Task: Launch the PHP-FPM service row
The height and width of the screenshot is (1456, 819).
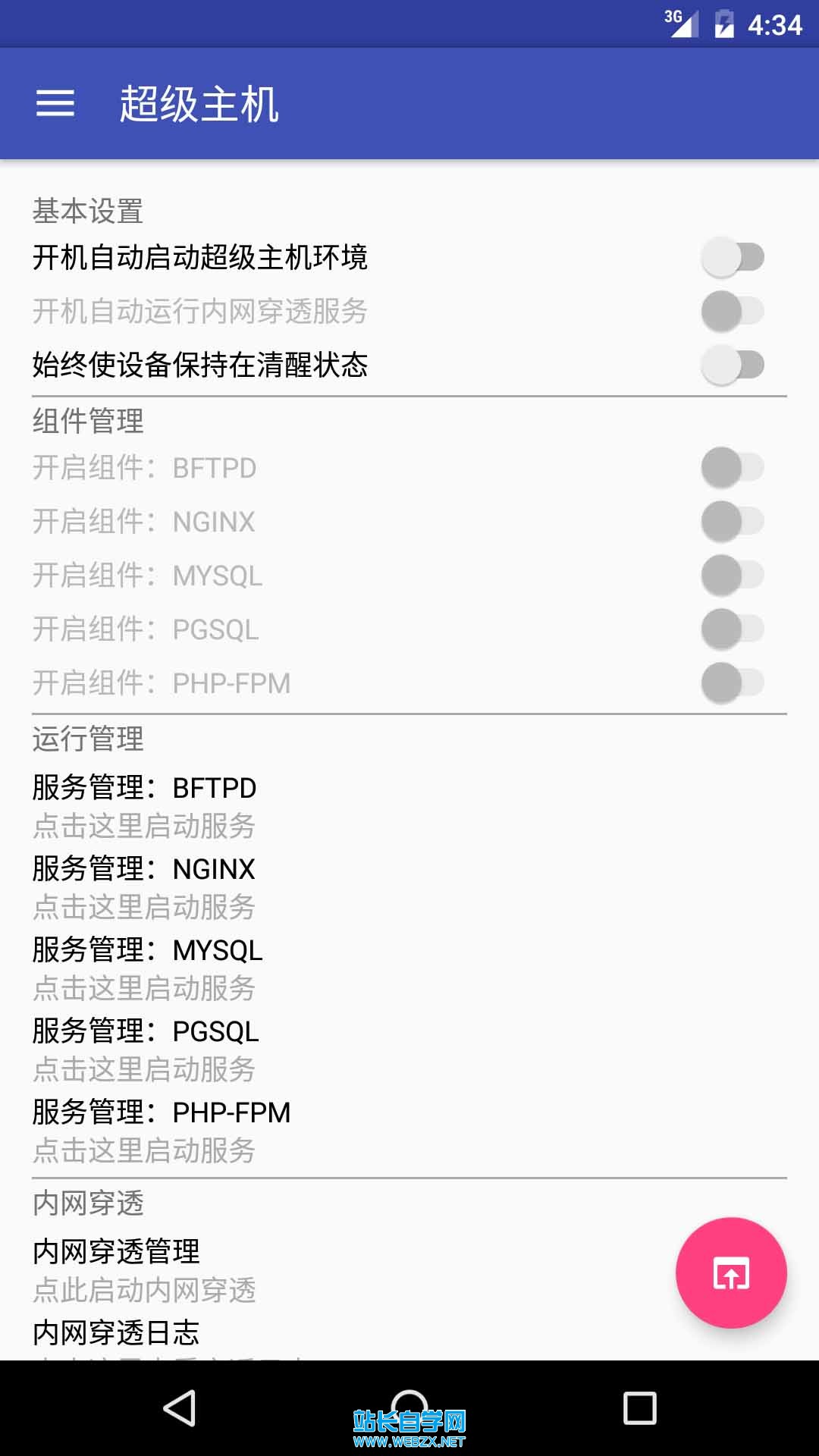Action: click(x=162, y=1130)
